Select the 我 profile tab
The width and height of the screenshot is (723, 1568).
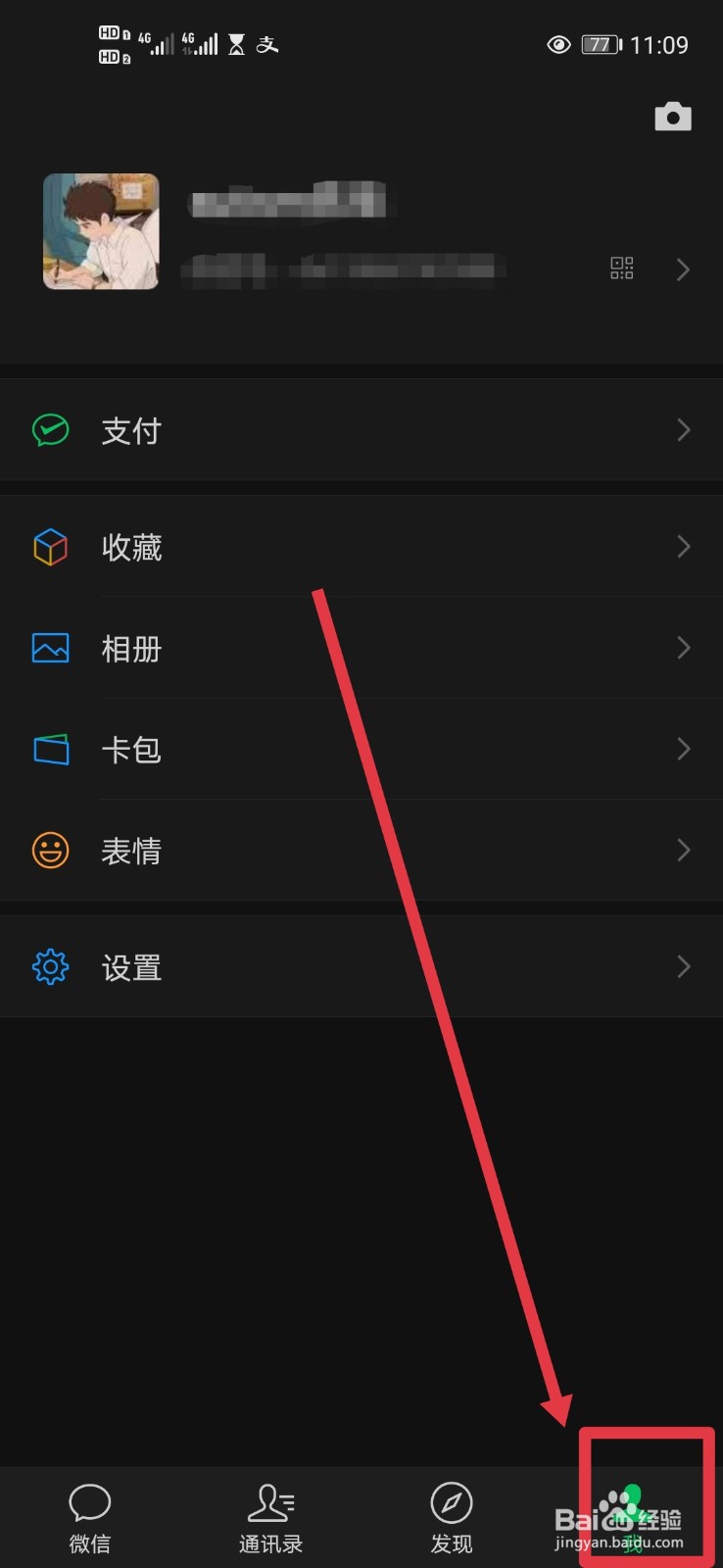tap(632, 1514)
